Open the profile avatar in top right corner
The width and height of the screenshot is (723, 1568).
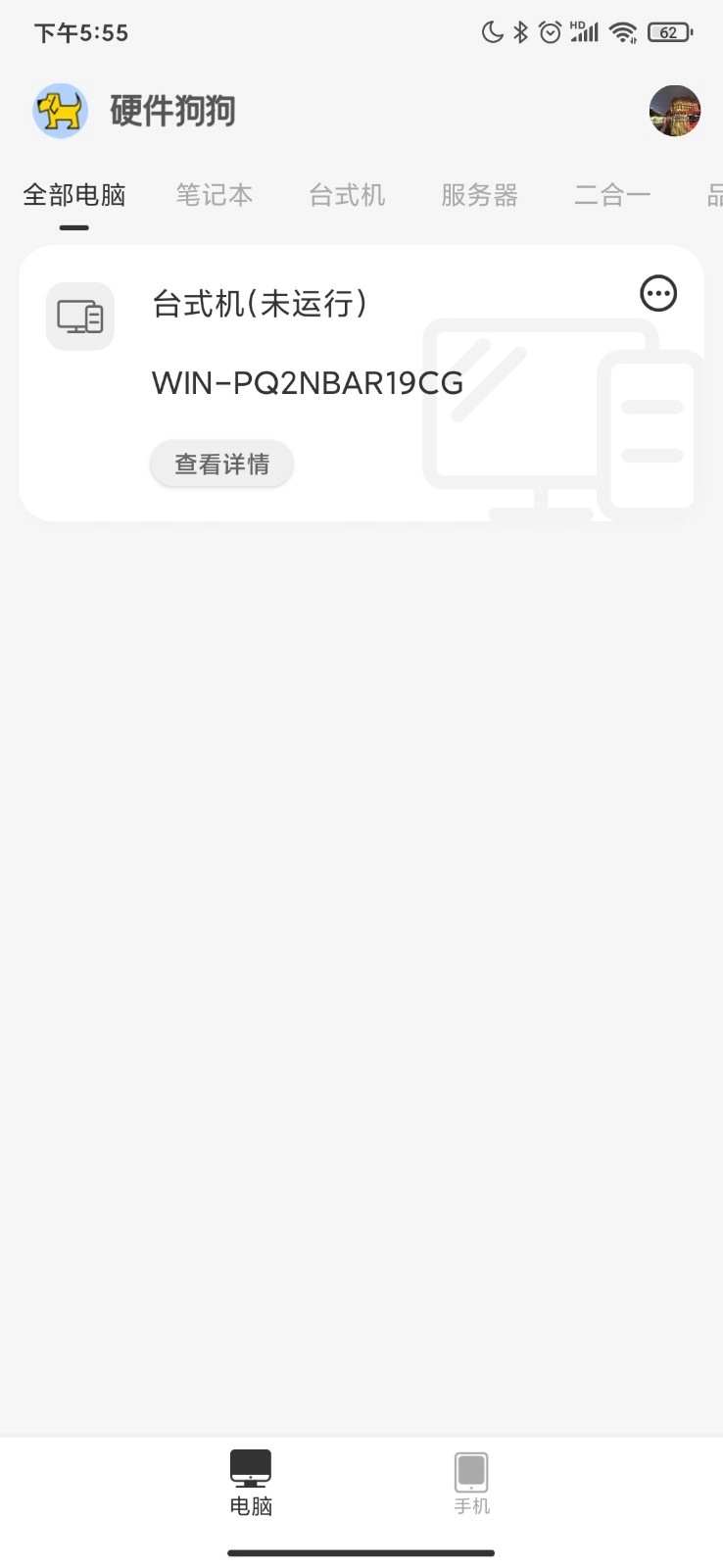coord(674,111)
